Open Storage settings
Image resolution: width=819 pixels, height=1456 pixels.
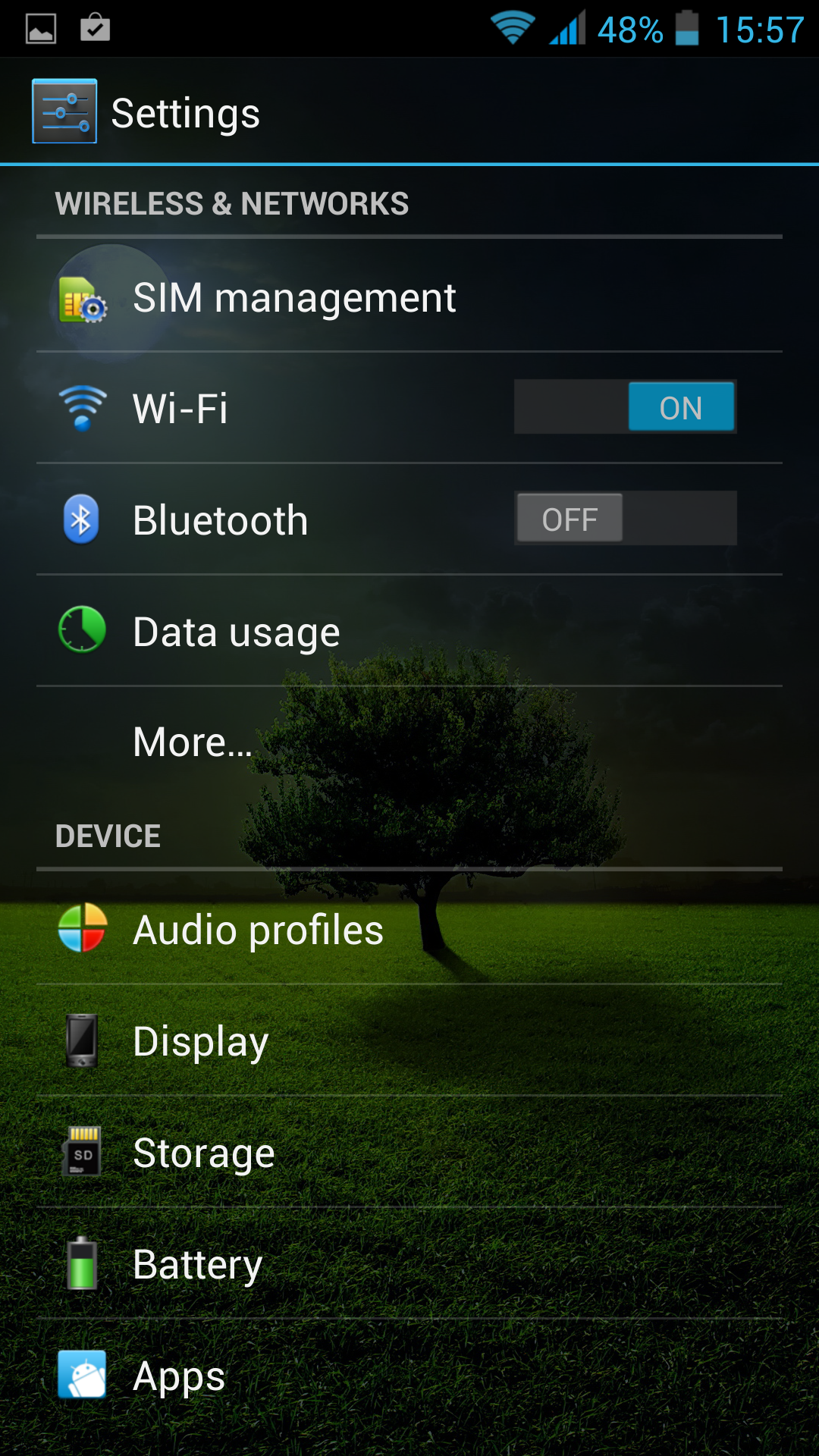pyautogui.click(x=409, y=1152)
